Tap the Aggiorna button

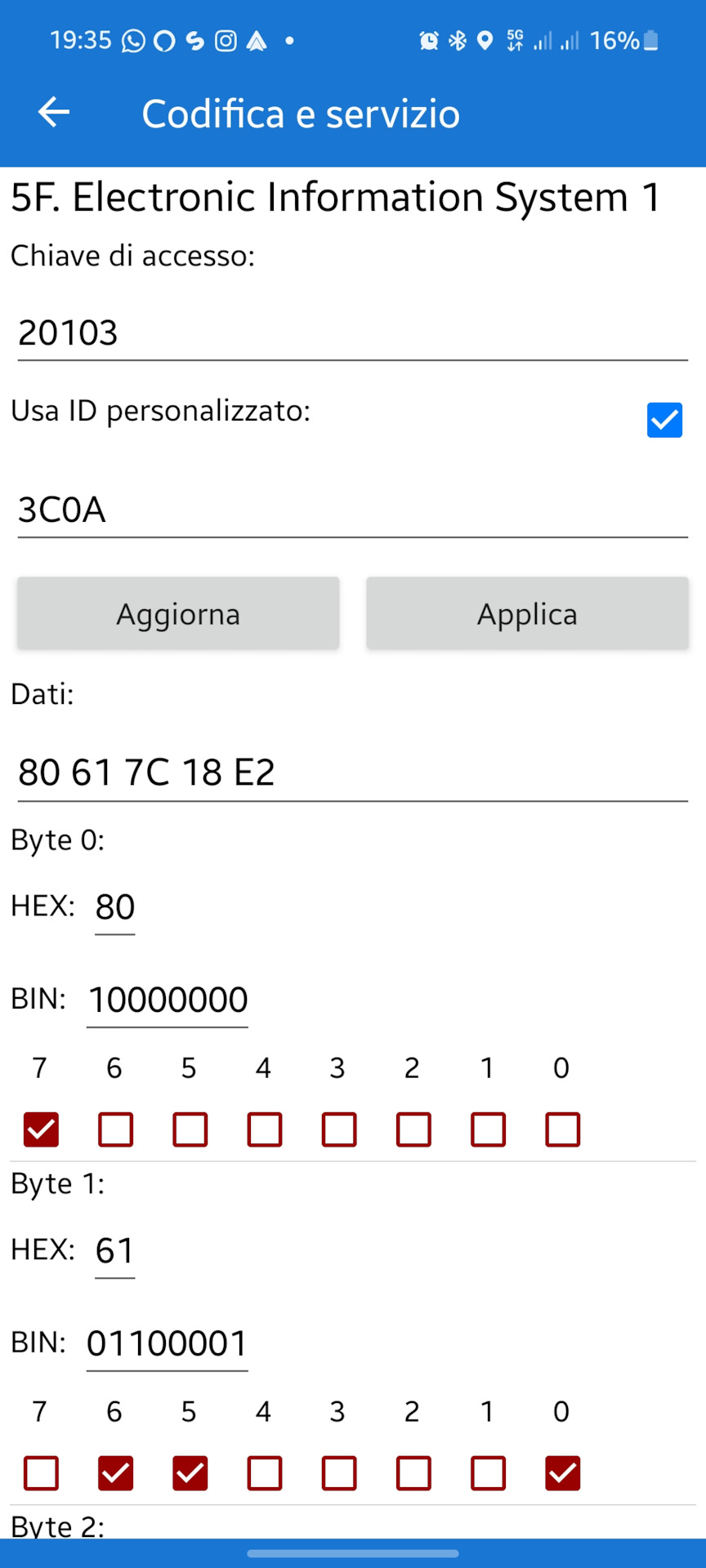[178, 613]
